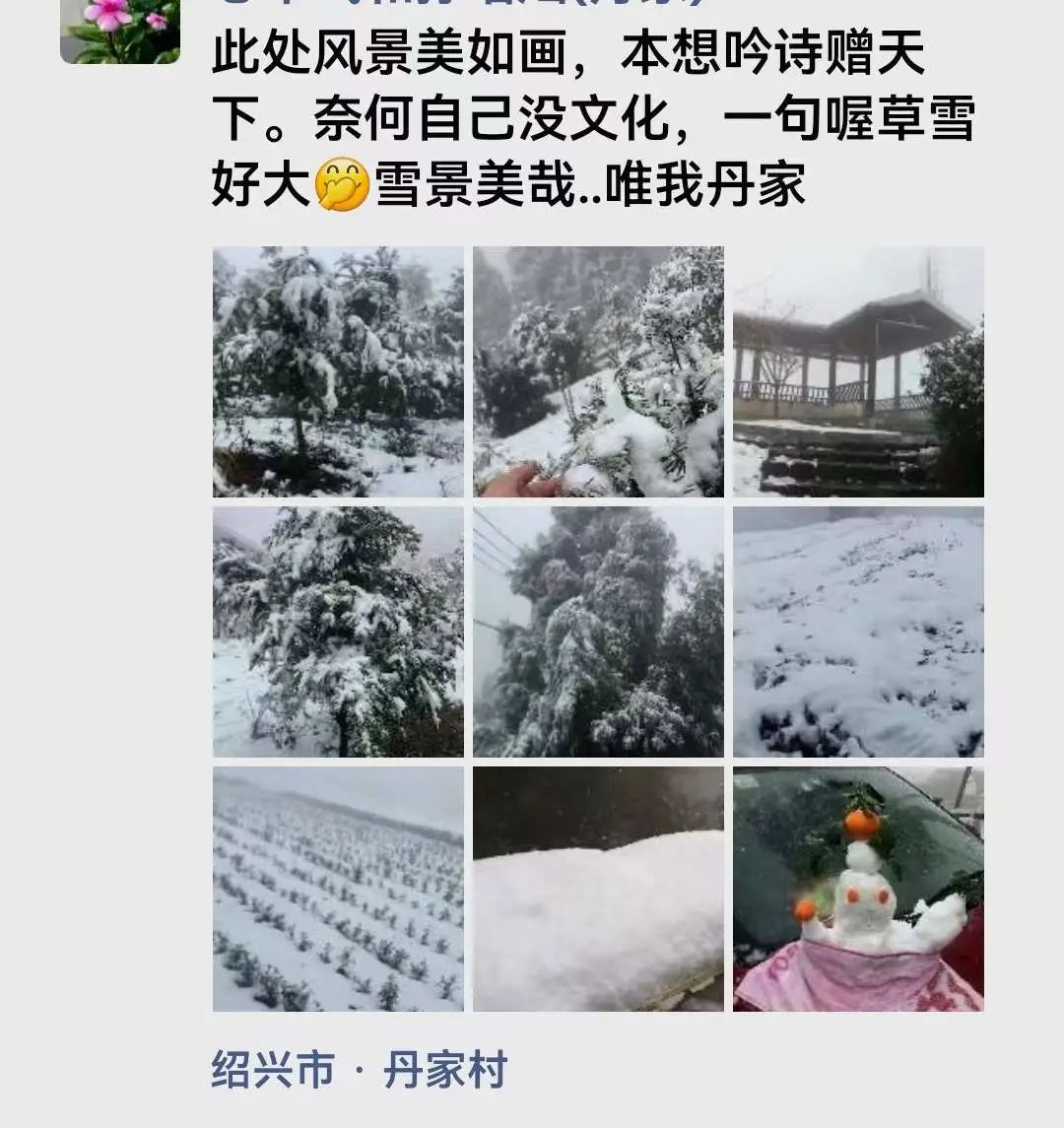This screenshot has height=1128, width=1064.
Task: View the snow-covered ground slope photo
Action: coord(858,631)
